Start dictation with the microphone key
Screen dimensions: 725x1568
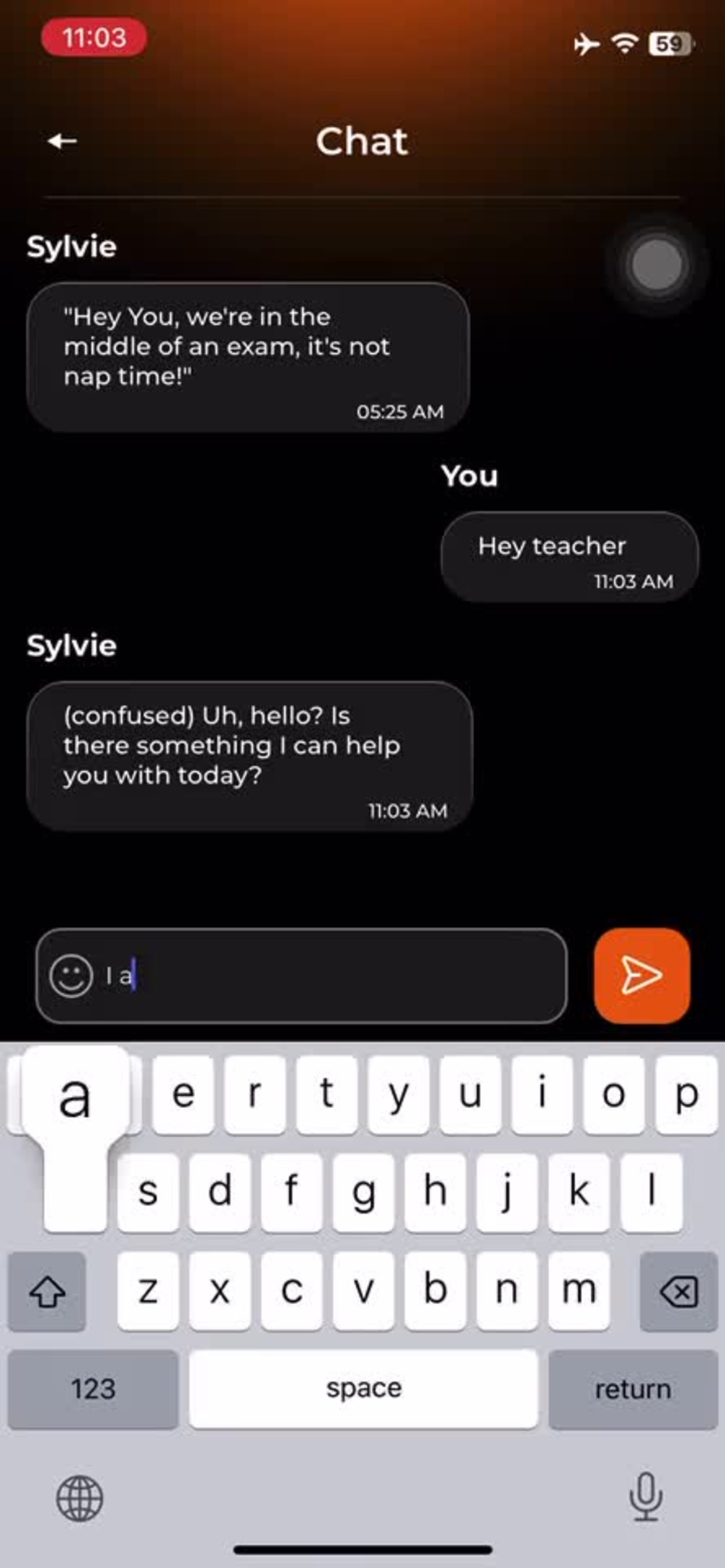click(645, 1497)
